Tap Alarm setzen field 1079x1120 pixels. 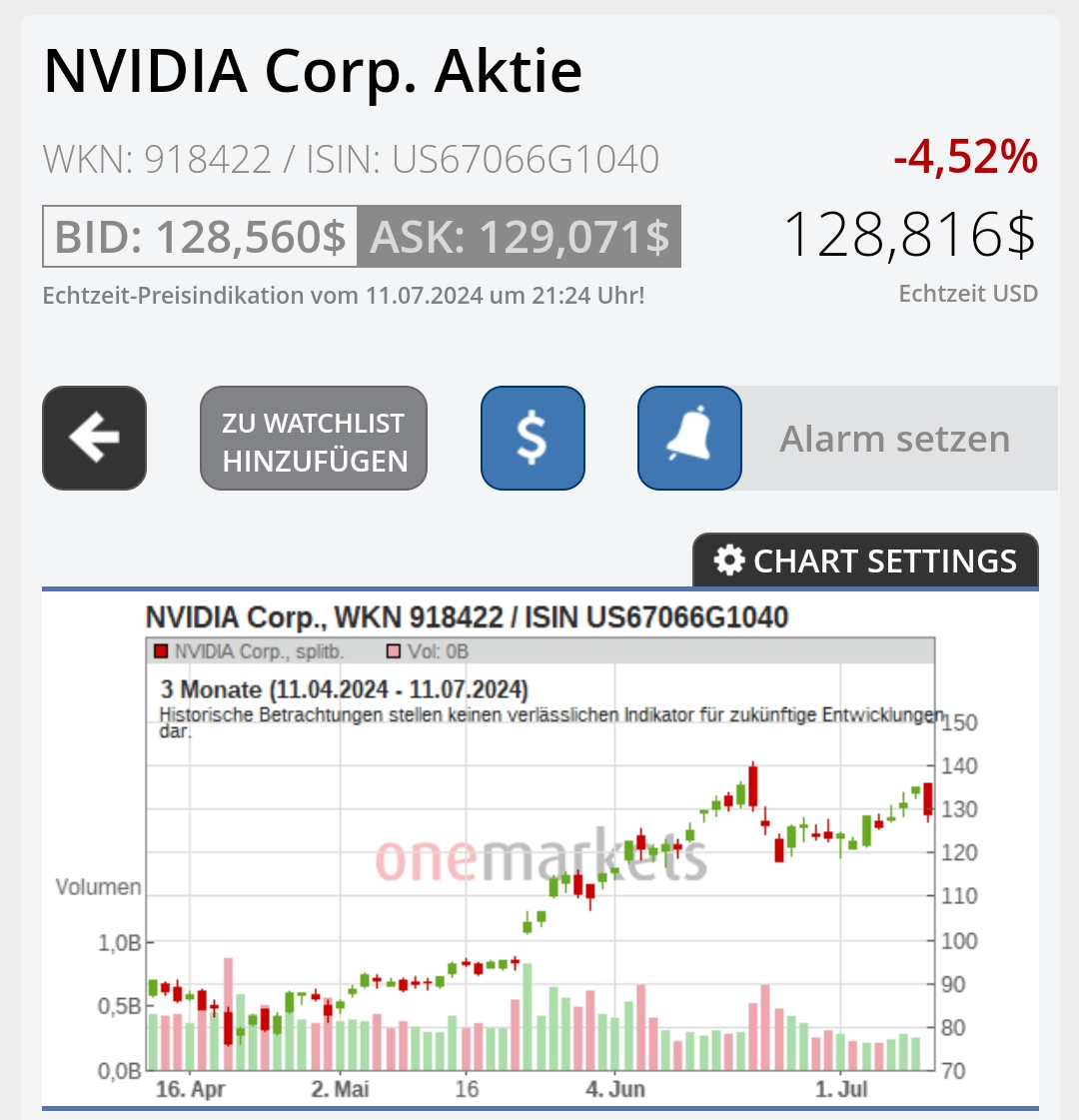[x=897, y=439]
